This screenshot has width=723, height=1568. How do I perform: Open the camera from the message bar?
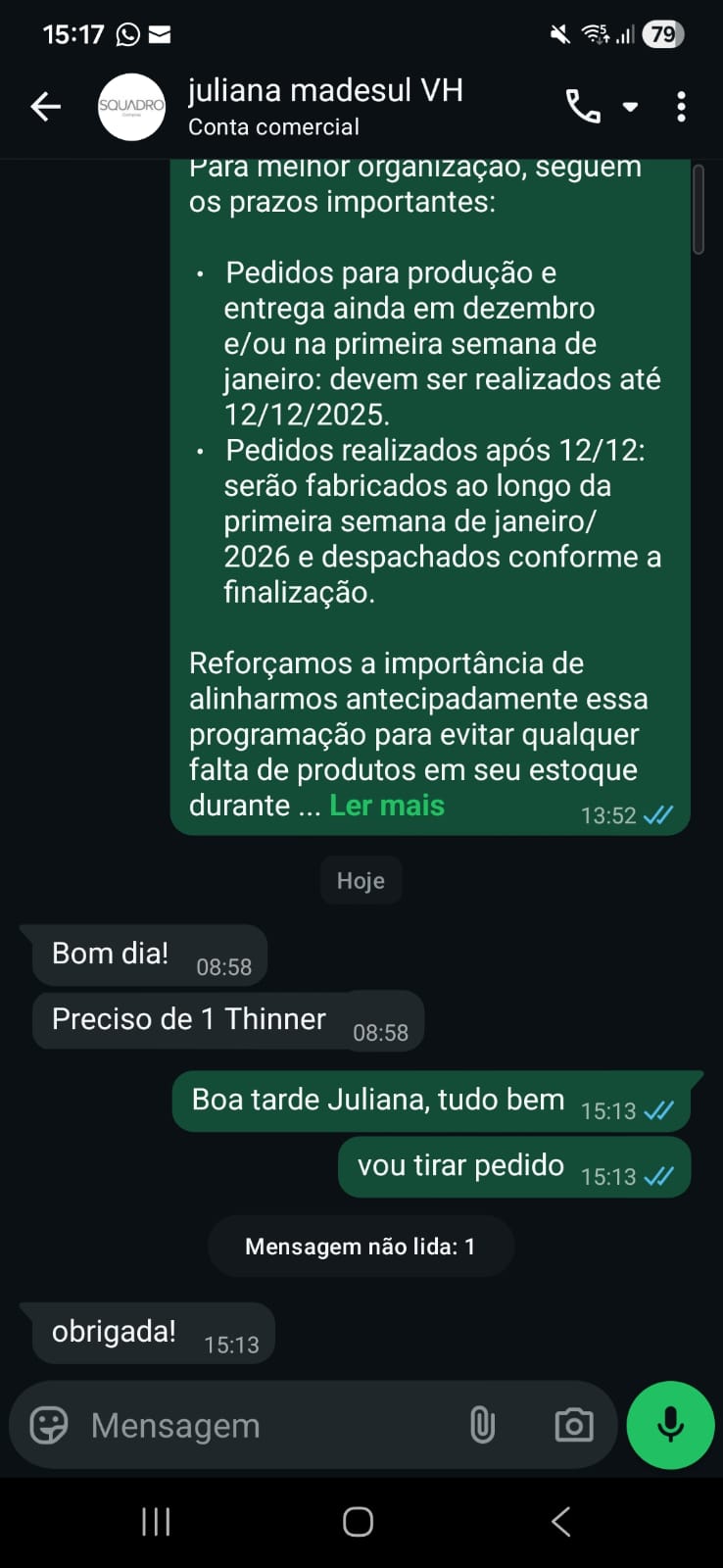pos(573,1425)
